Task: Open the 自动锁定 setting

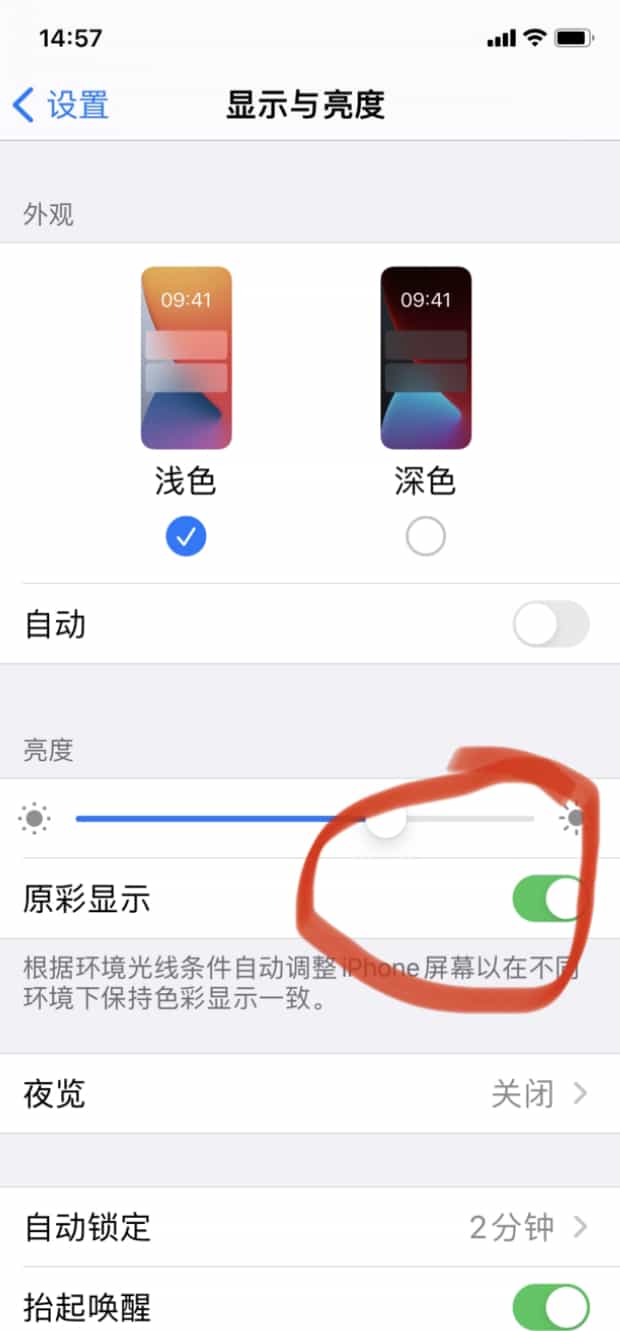Action: click(x=310, y=1227)
